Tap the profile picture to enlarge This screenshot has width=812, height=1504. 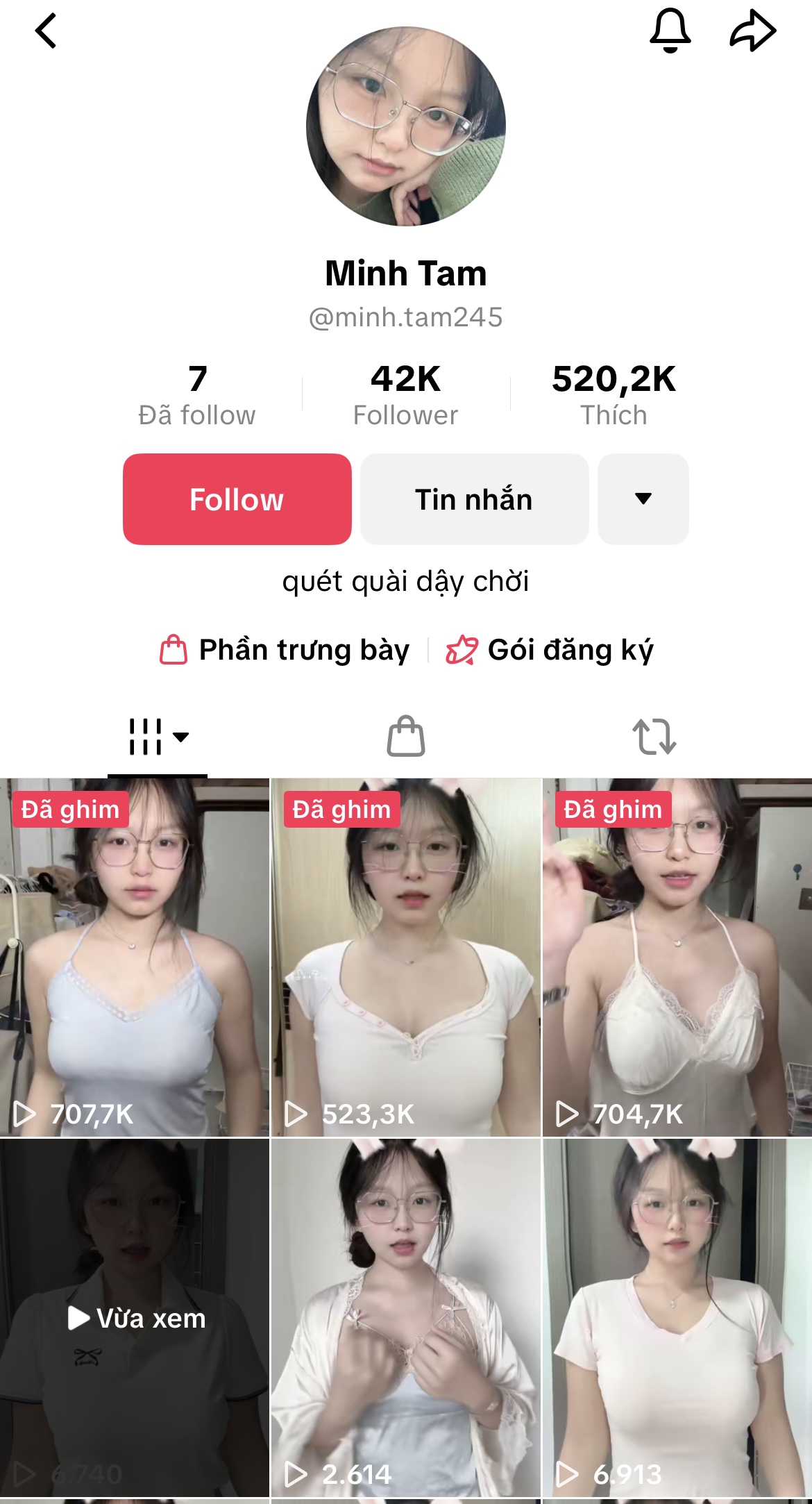tap(405, 126)
